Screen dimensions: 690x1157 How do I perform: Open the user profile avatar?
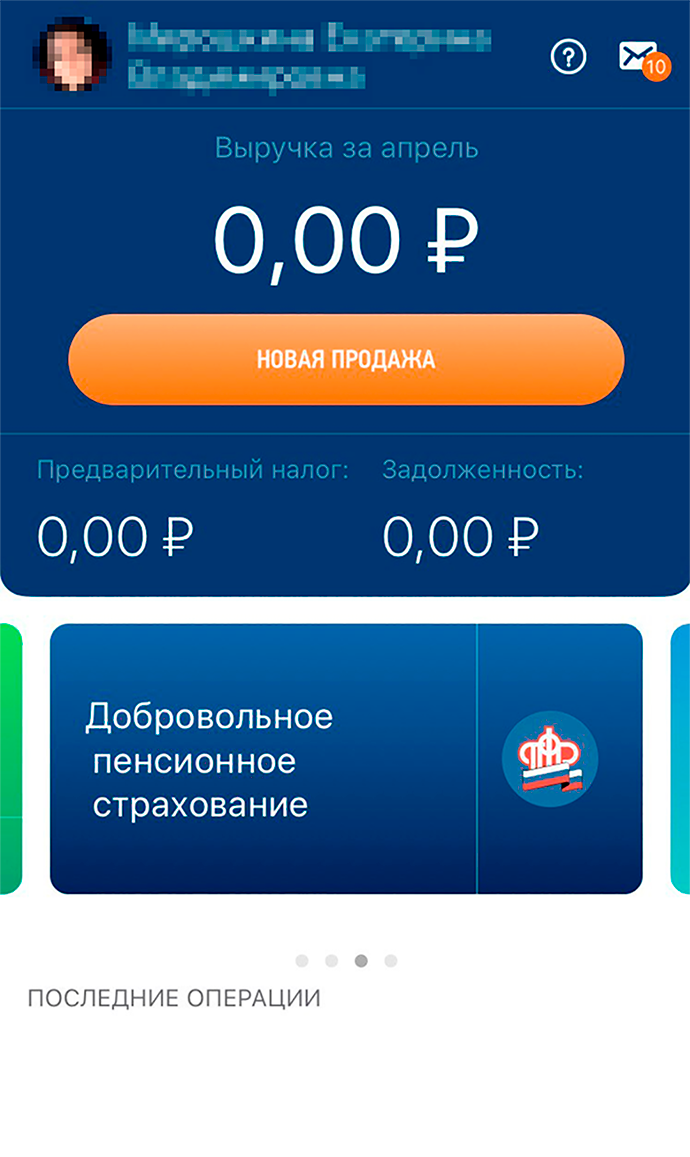point(70,56)
